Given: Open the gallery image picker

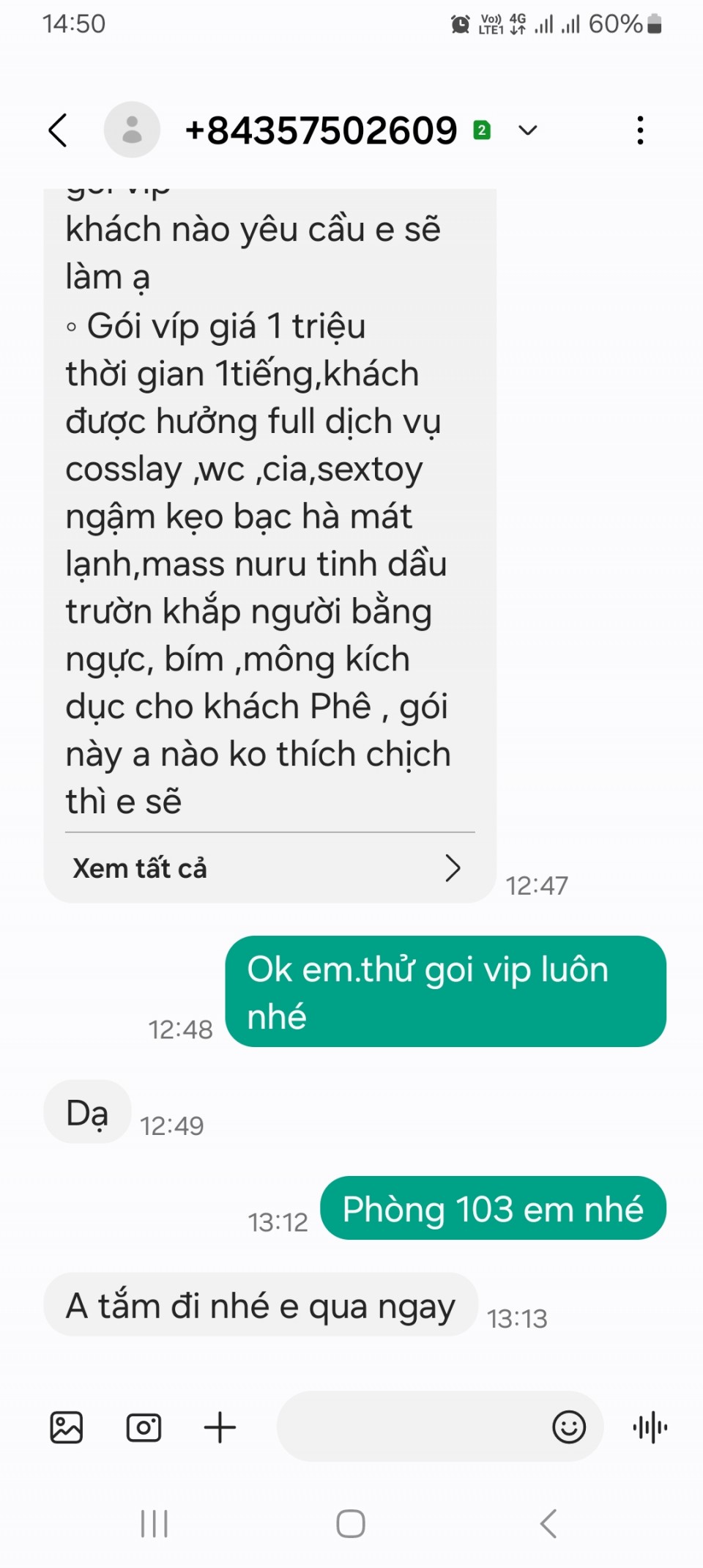Looking at the screenshot, I should pyautogui.click(x=67, y=1427).
